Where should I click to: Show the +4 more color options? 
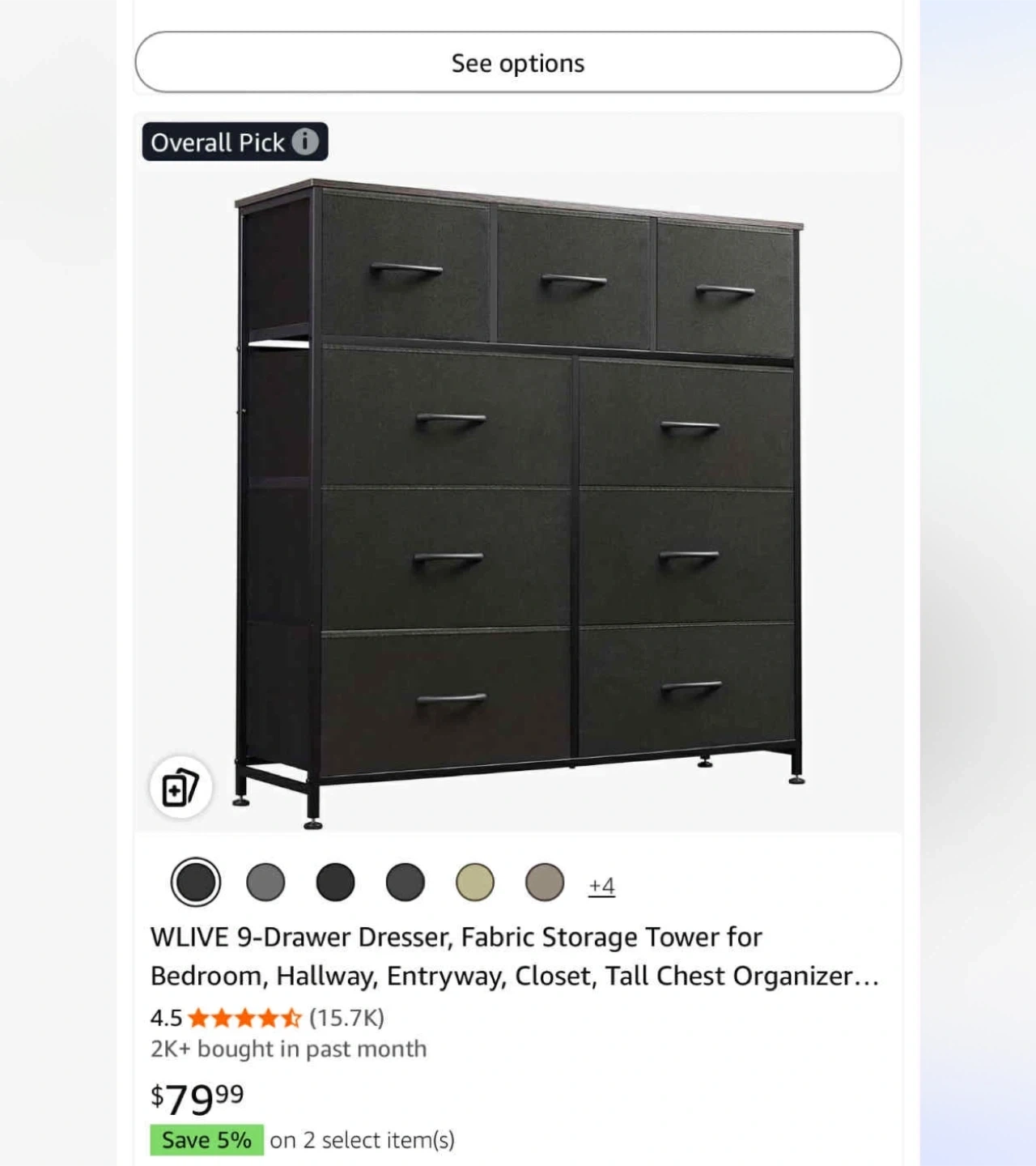click(601, 886)
